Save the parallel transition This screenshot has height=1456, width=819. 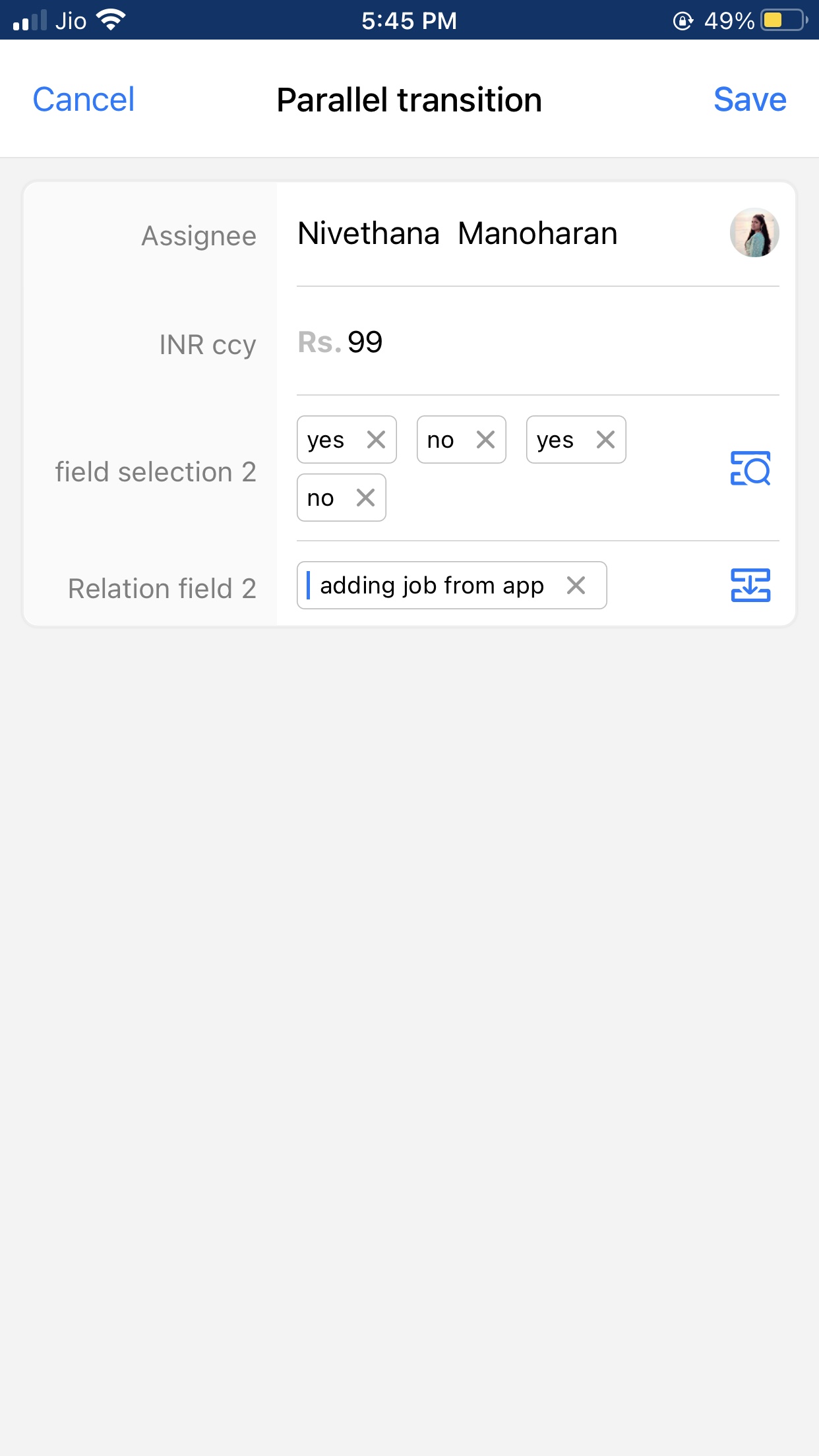pos(749,100)
